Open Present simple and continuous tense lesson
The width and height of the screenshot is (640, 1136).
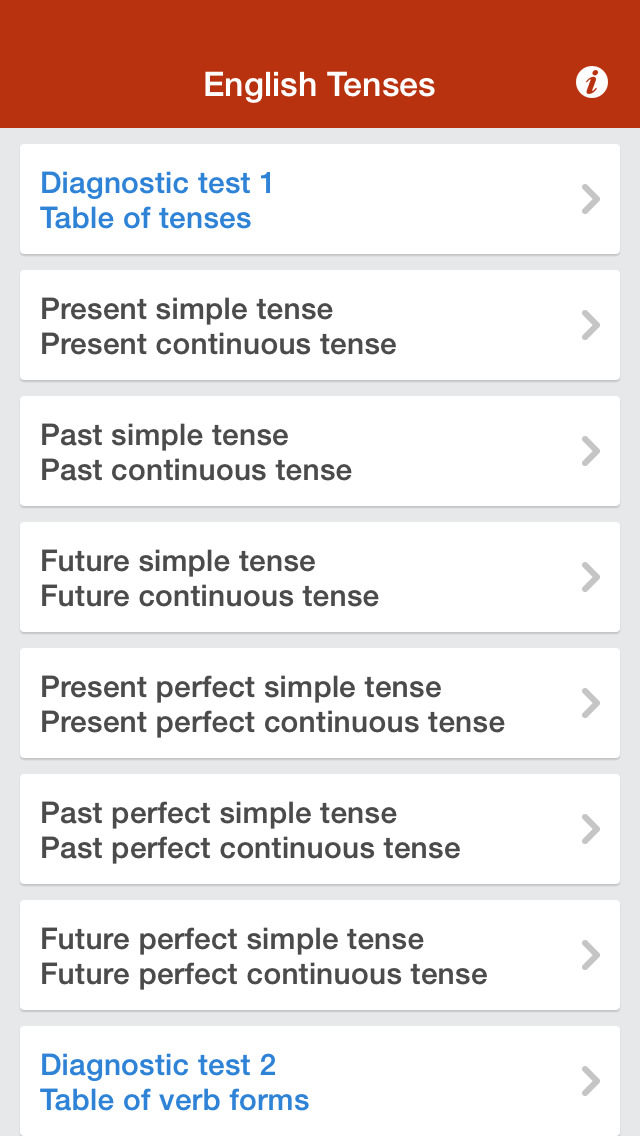tap(320, 326)
